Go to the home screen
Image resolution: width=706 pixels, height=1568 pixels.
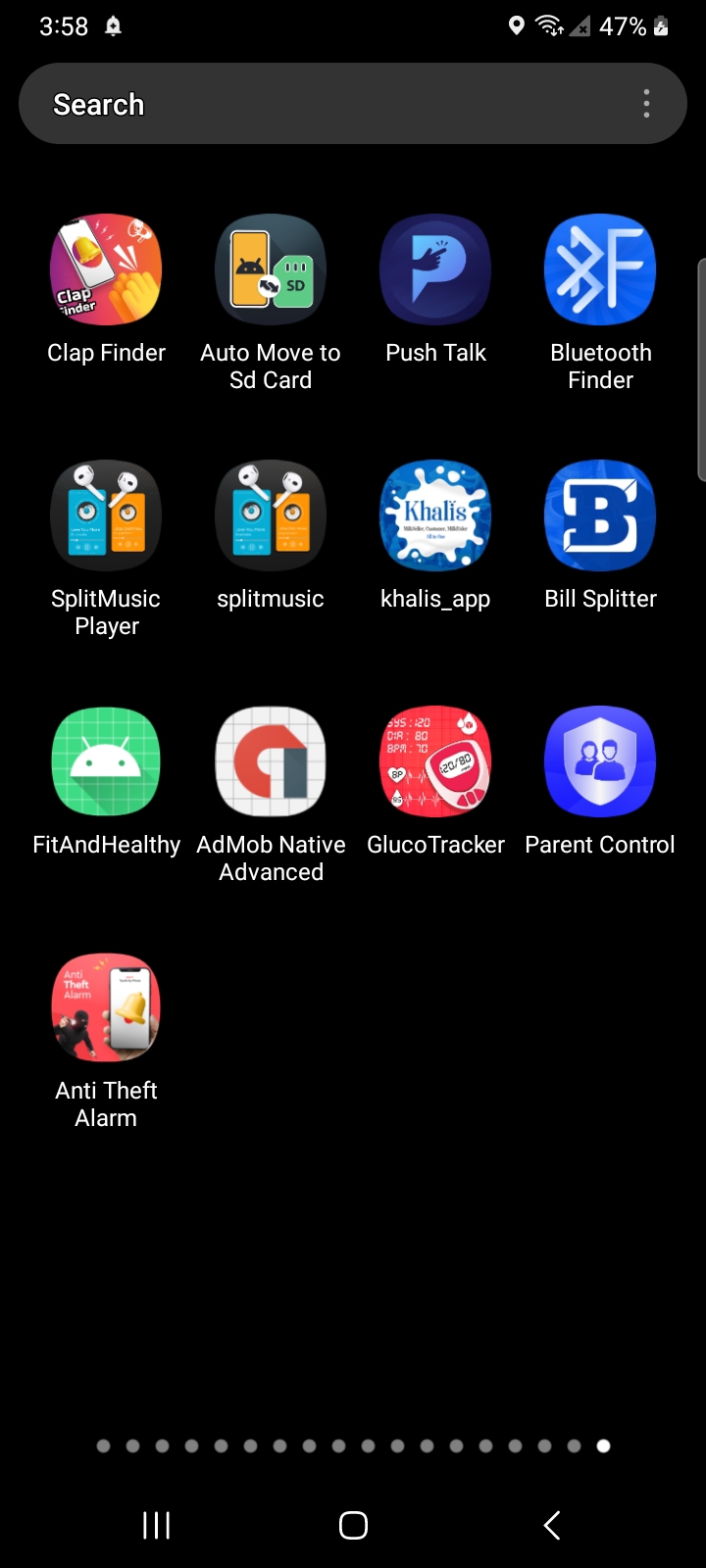tap(353, 1525)
